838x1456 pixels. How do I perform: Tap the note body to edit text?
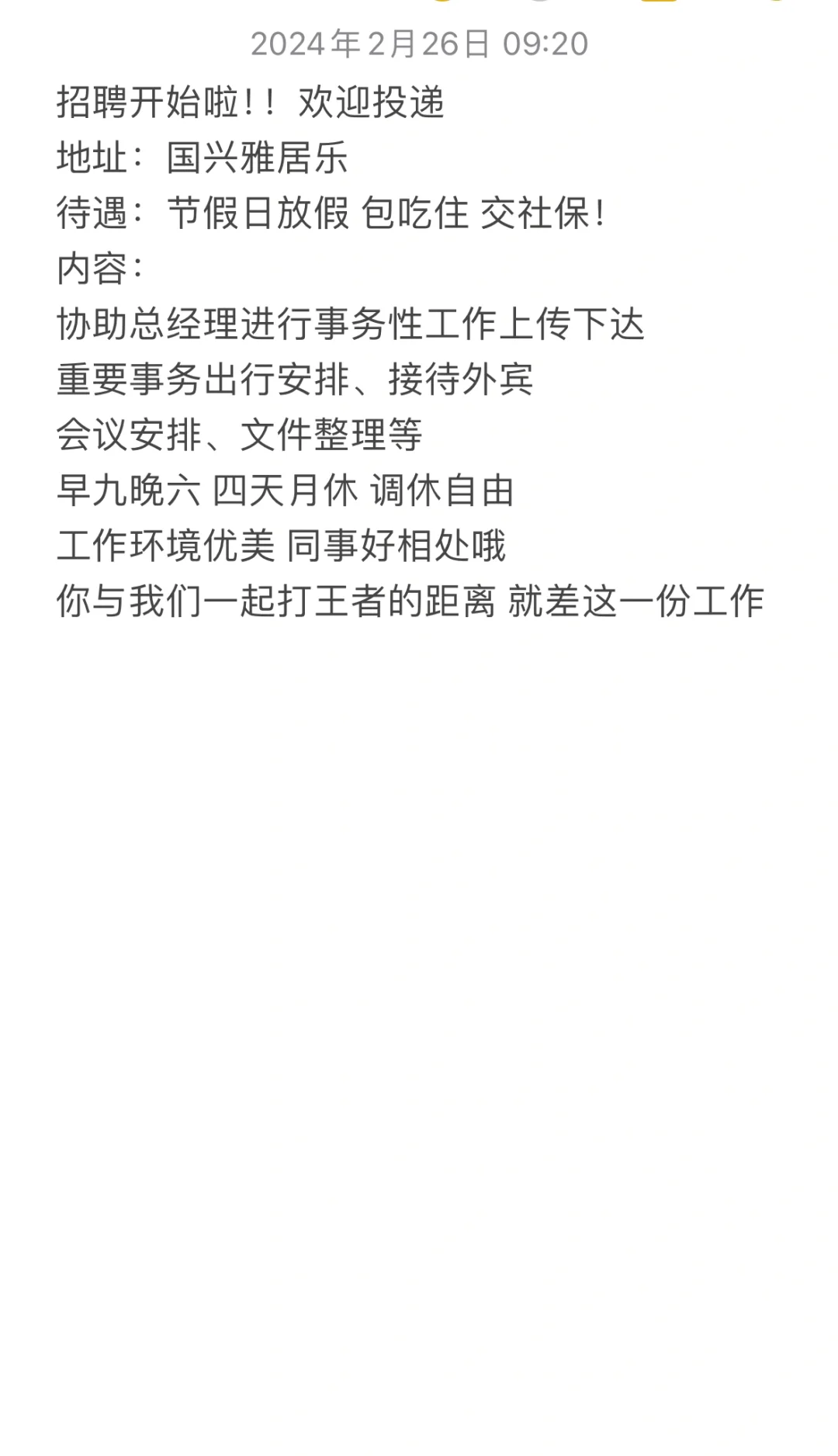pyautogui.click(x=410, y=352)
